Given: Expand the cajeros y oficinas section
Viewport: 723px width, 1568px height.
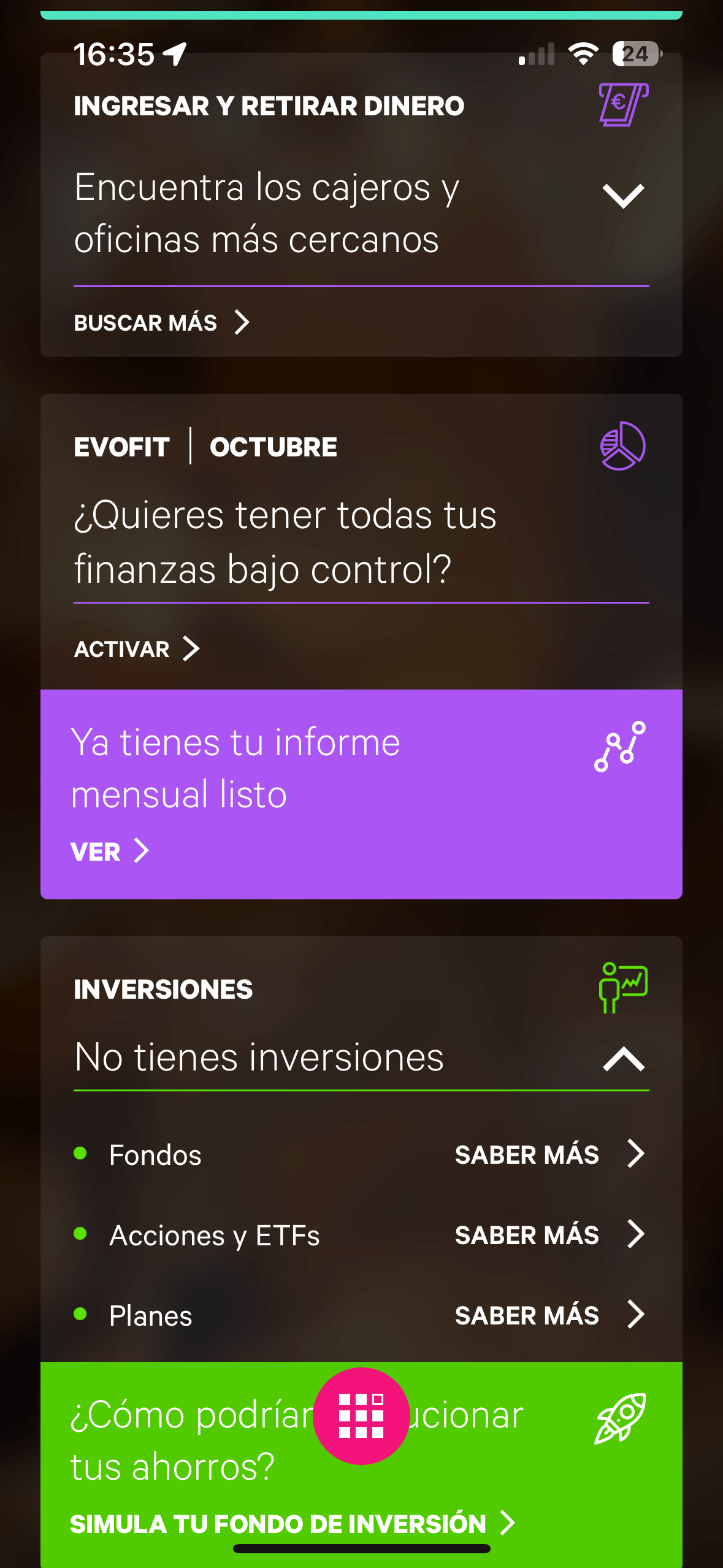Looking at the screenshot, I should pos(623,196).
